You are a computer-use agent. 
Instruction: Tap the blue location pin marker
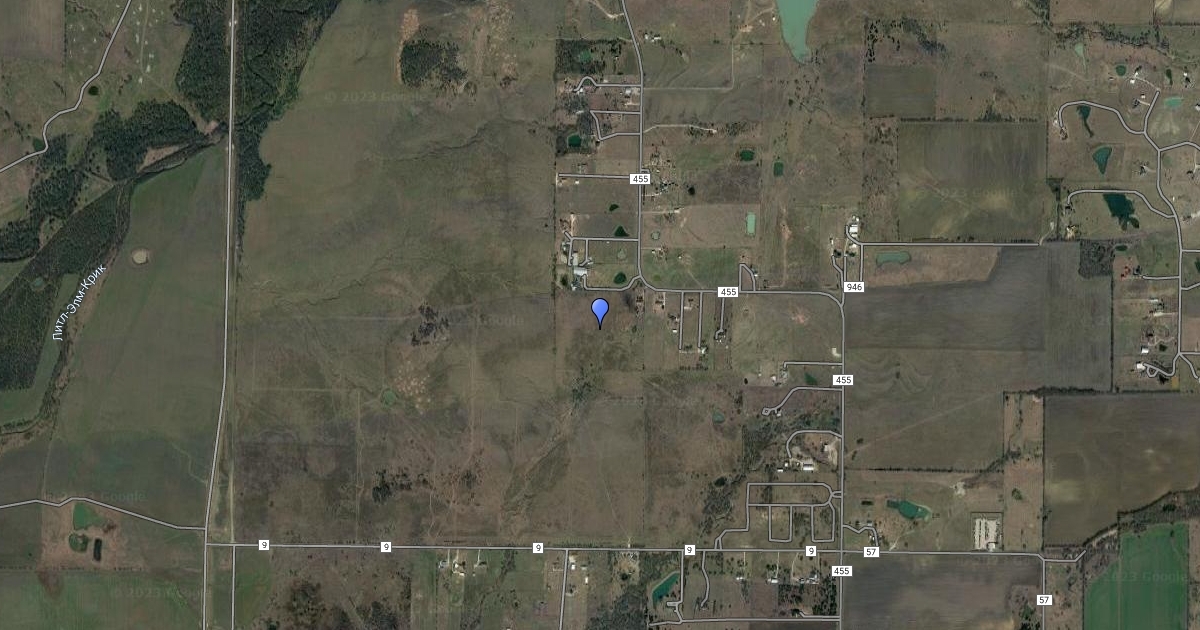[x=600, y=310]
